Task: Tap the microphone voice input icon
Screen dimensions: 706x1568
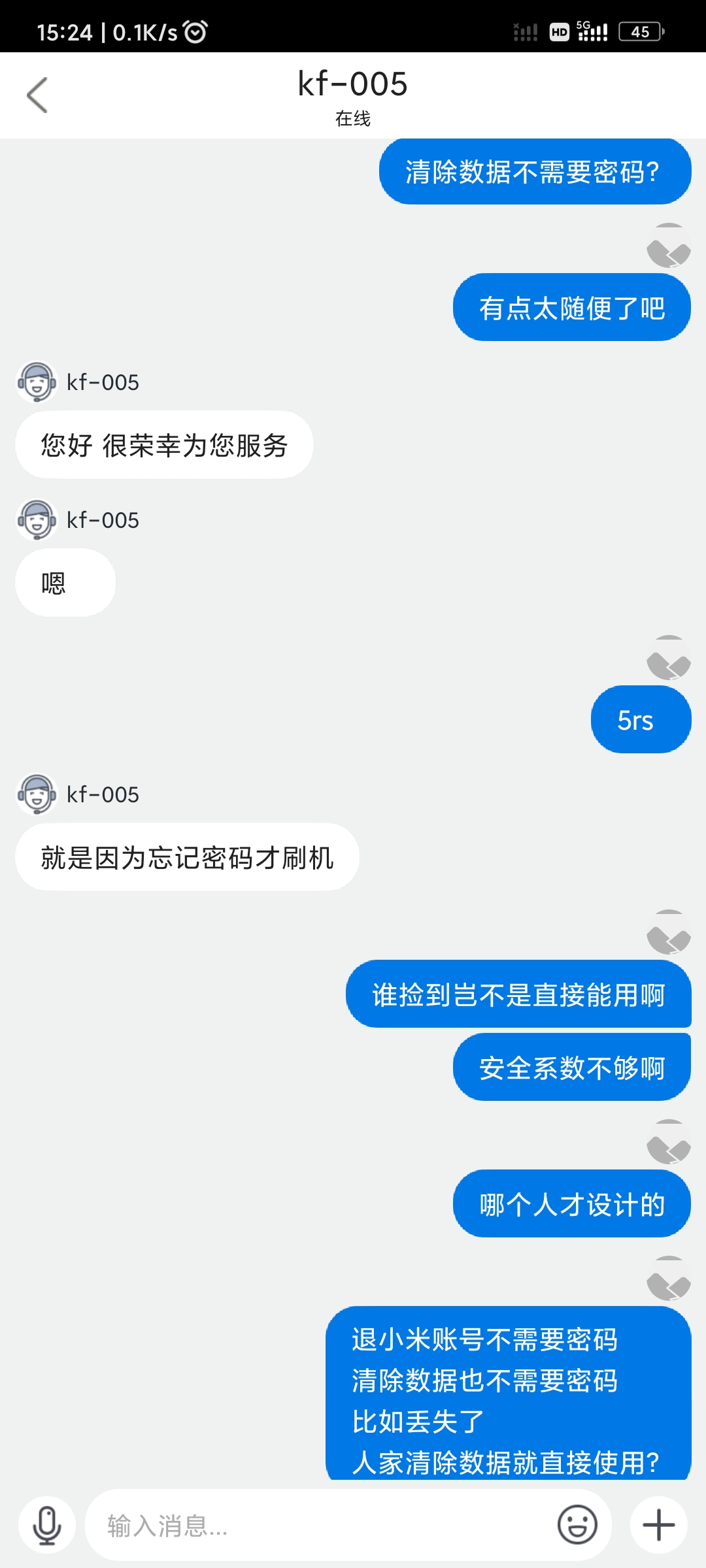Action: tap(47, 1526)
